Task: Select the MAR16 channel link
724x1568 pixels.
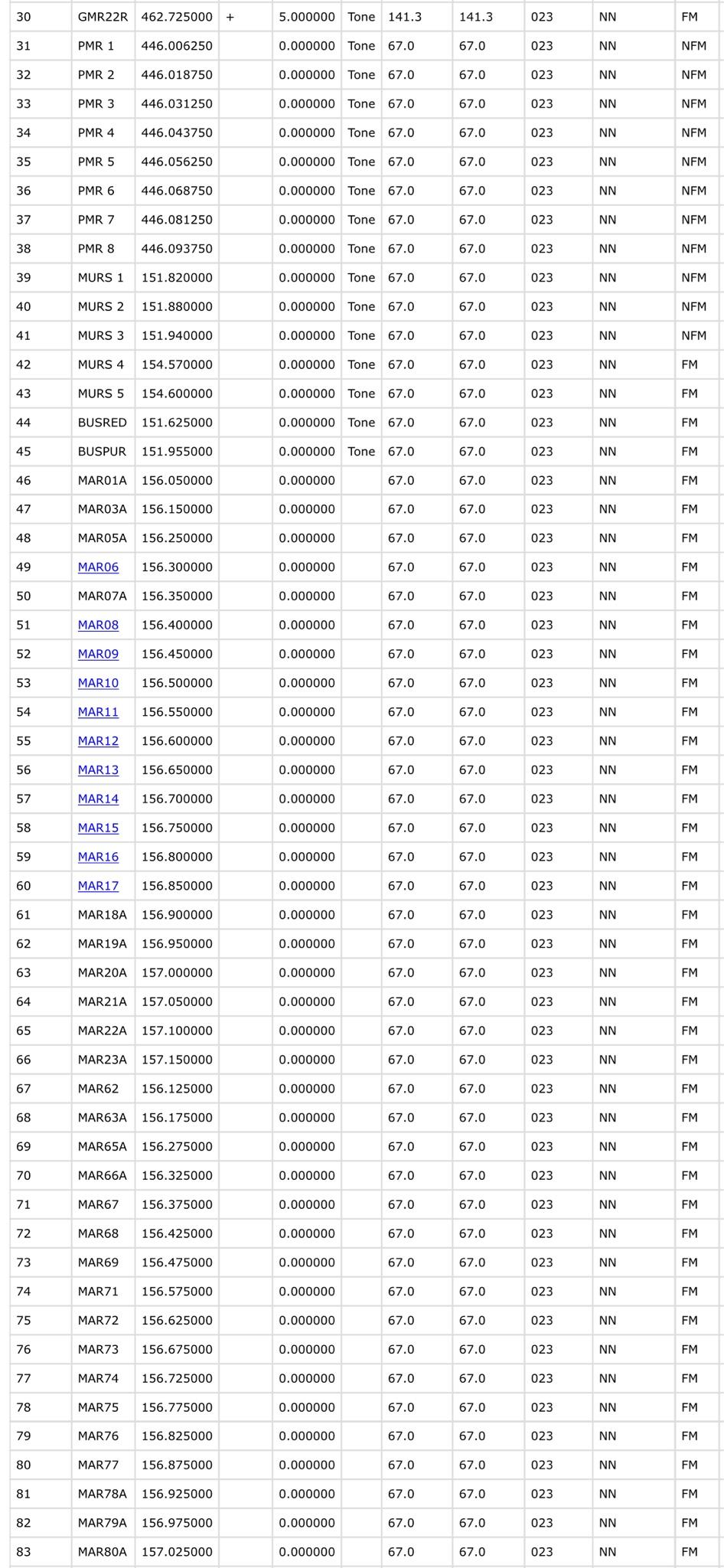Action: [98, 857]
